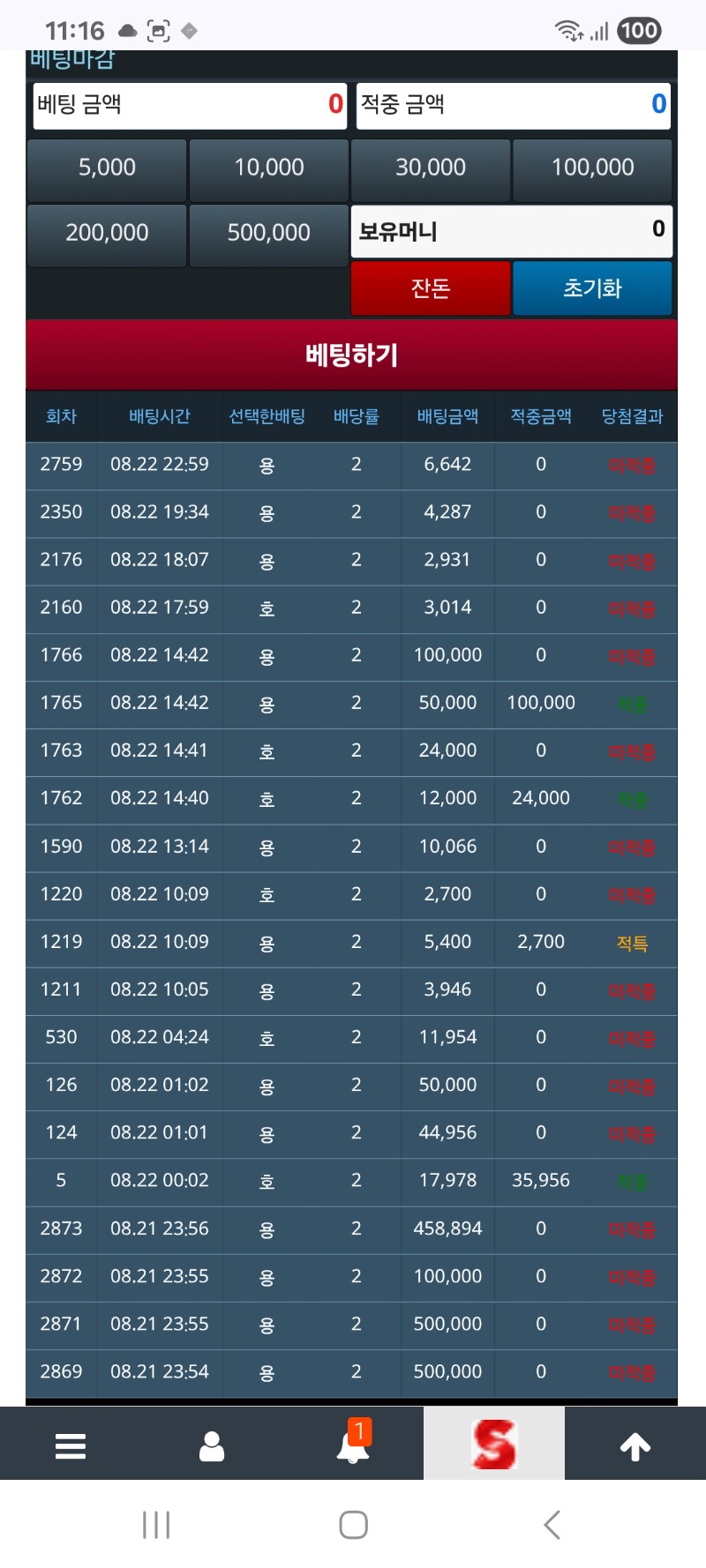Select the 10,000 bet amount button
This screenshot has width=706, height=1568.
269,169
